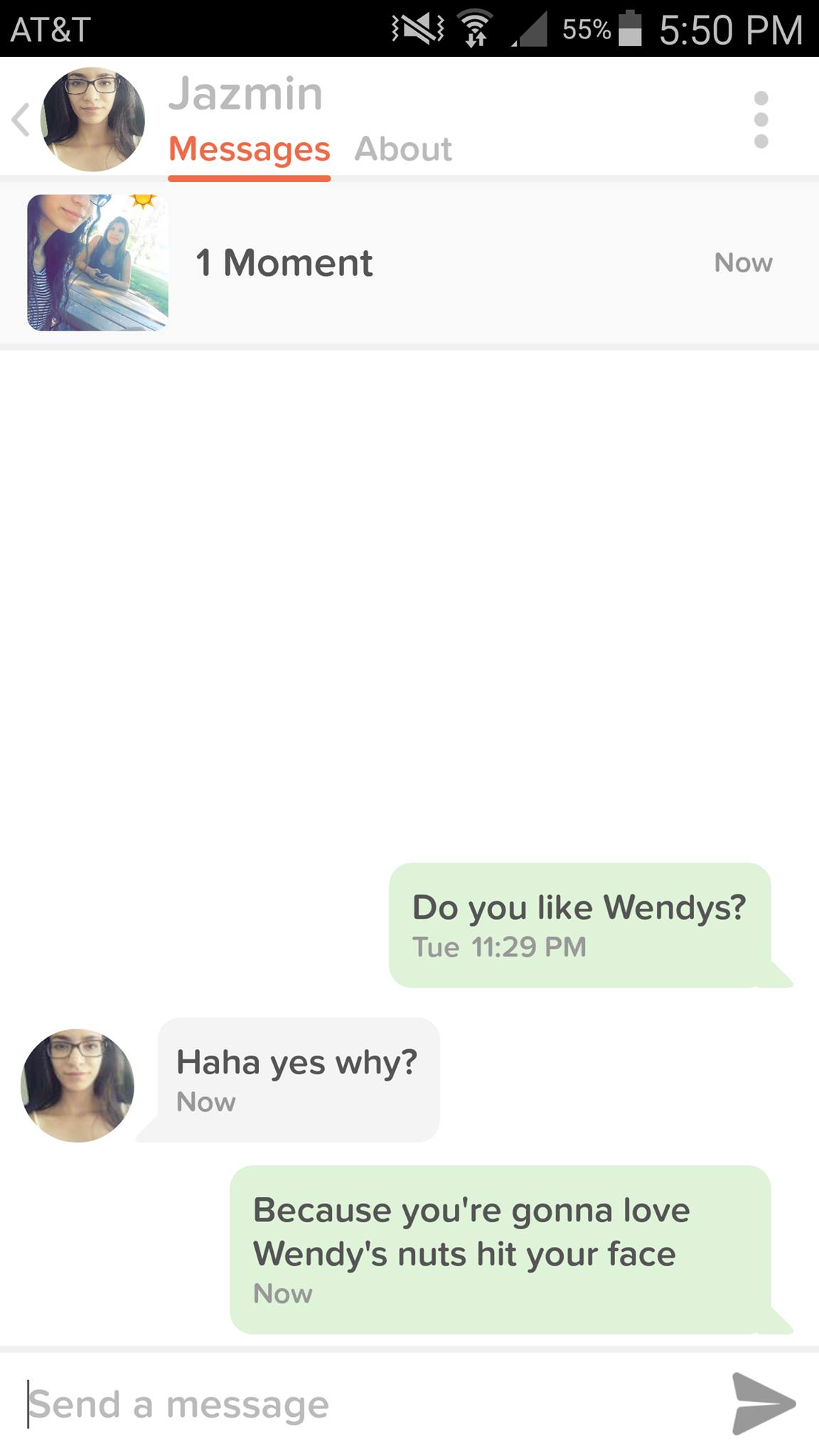Image resolution: width=819 pixels, height=1456 pixels.
Task: Select the Messages tab
Action: click(249, 149)
